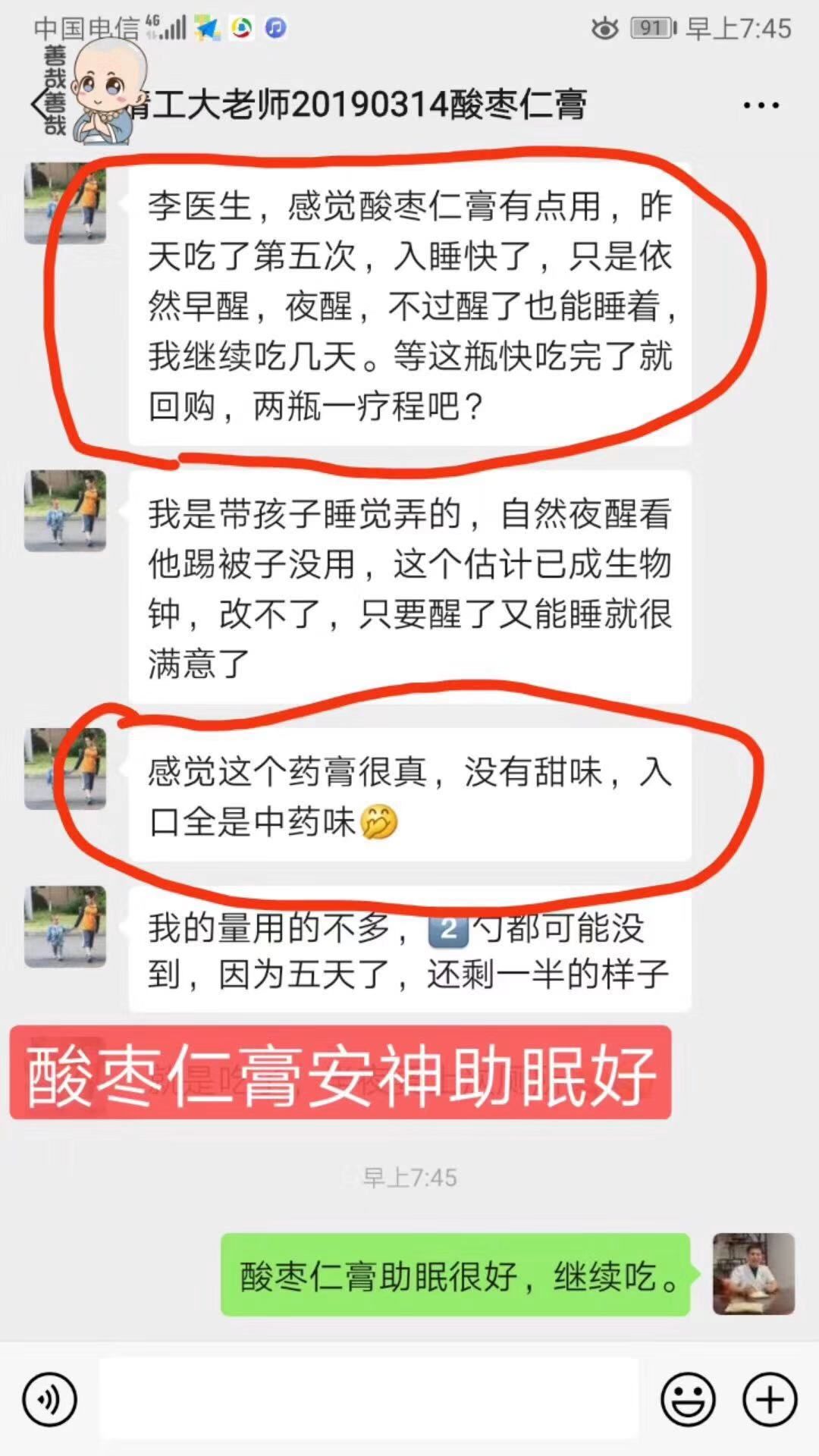Switch to voice message input
The width and height of the screenshot is (819, 1456).
pyautogui.click(x=50, y=1398)
